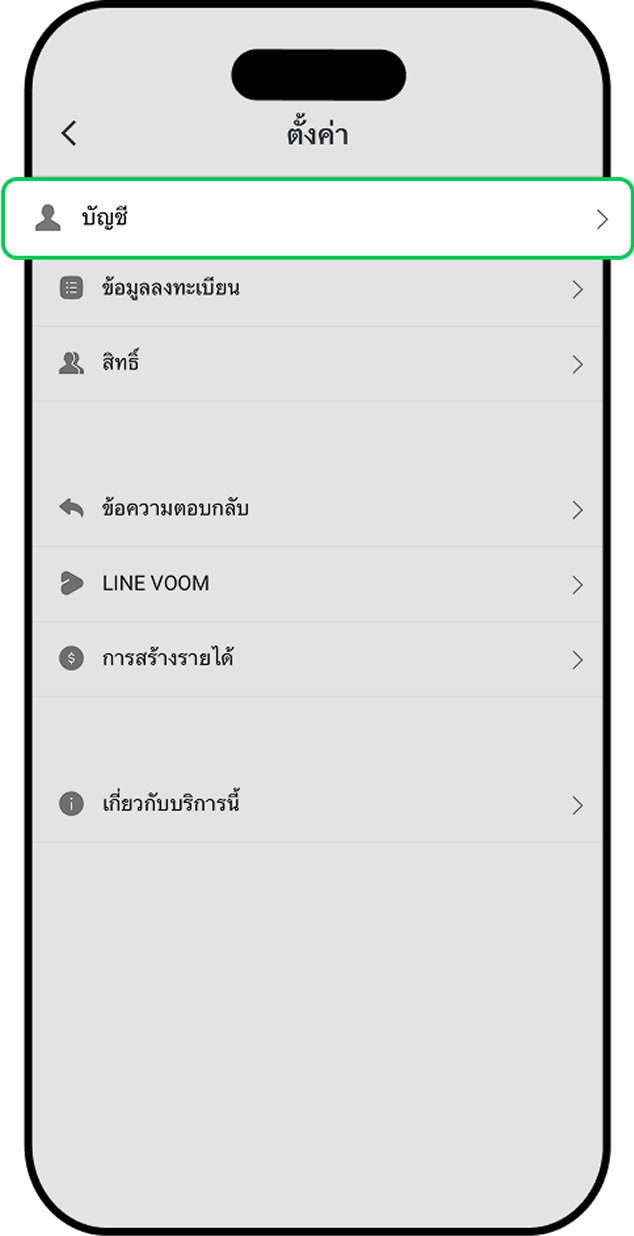Open เกี่ยวกับบริการนี้ about this service
This screenshot has width=634, height=1236.
(317, 804)
